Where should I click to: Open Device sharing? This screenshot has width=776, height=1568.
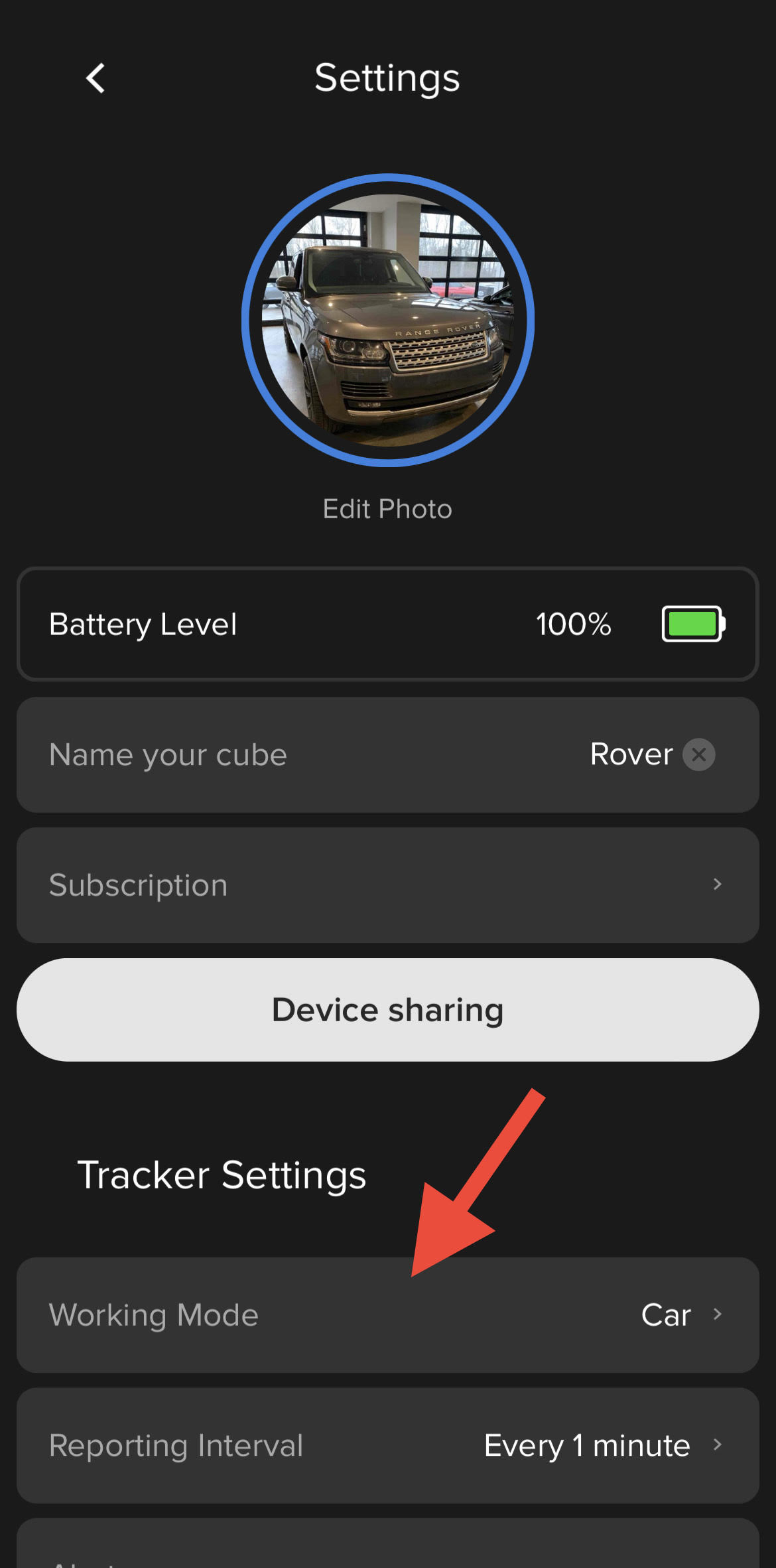388,1009
